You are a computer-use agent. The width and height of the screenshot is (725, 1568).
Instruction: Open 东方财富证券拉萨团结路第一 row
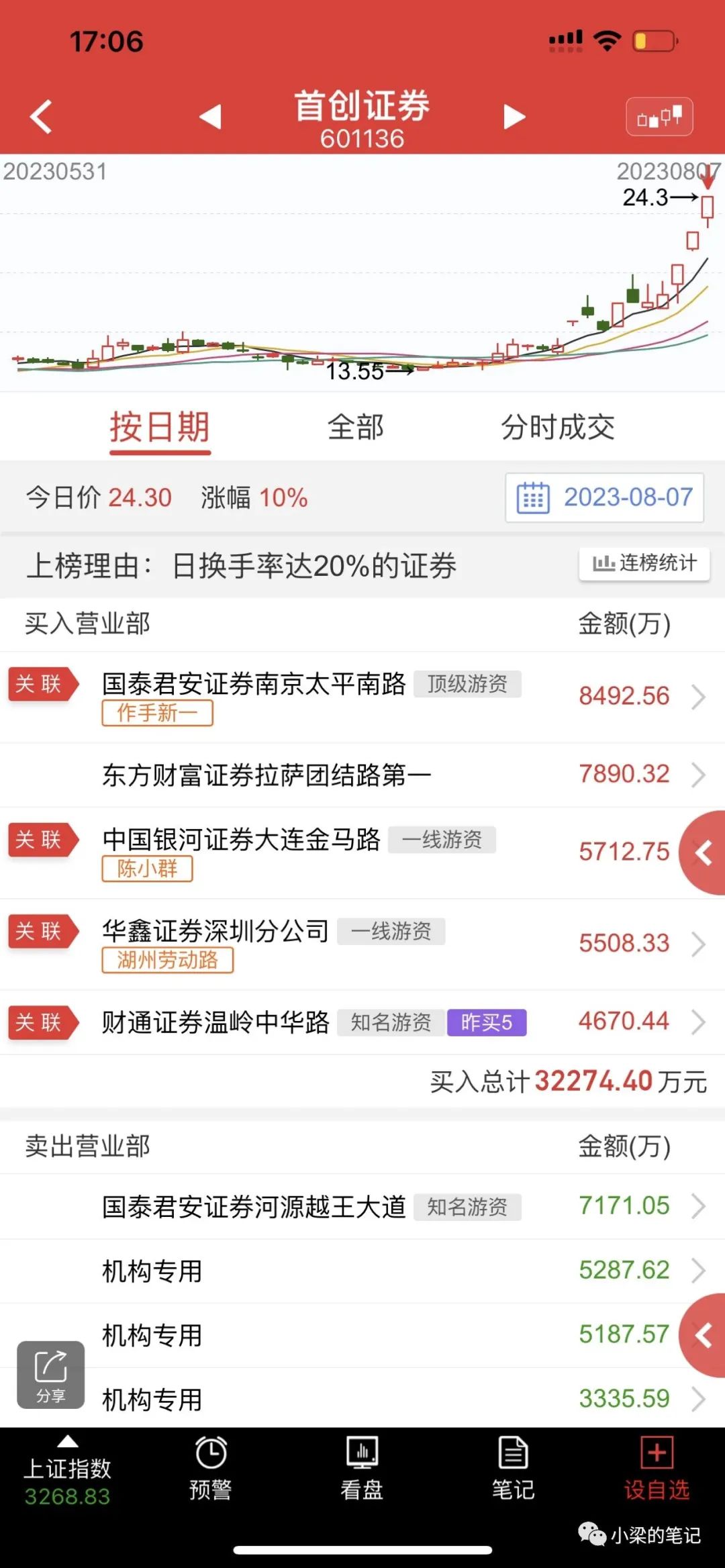click(x=362, y=775)
